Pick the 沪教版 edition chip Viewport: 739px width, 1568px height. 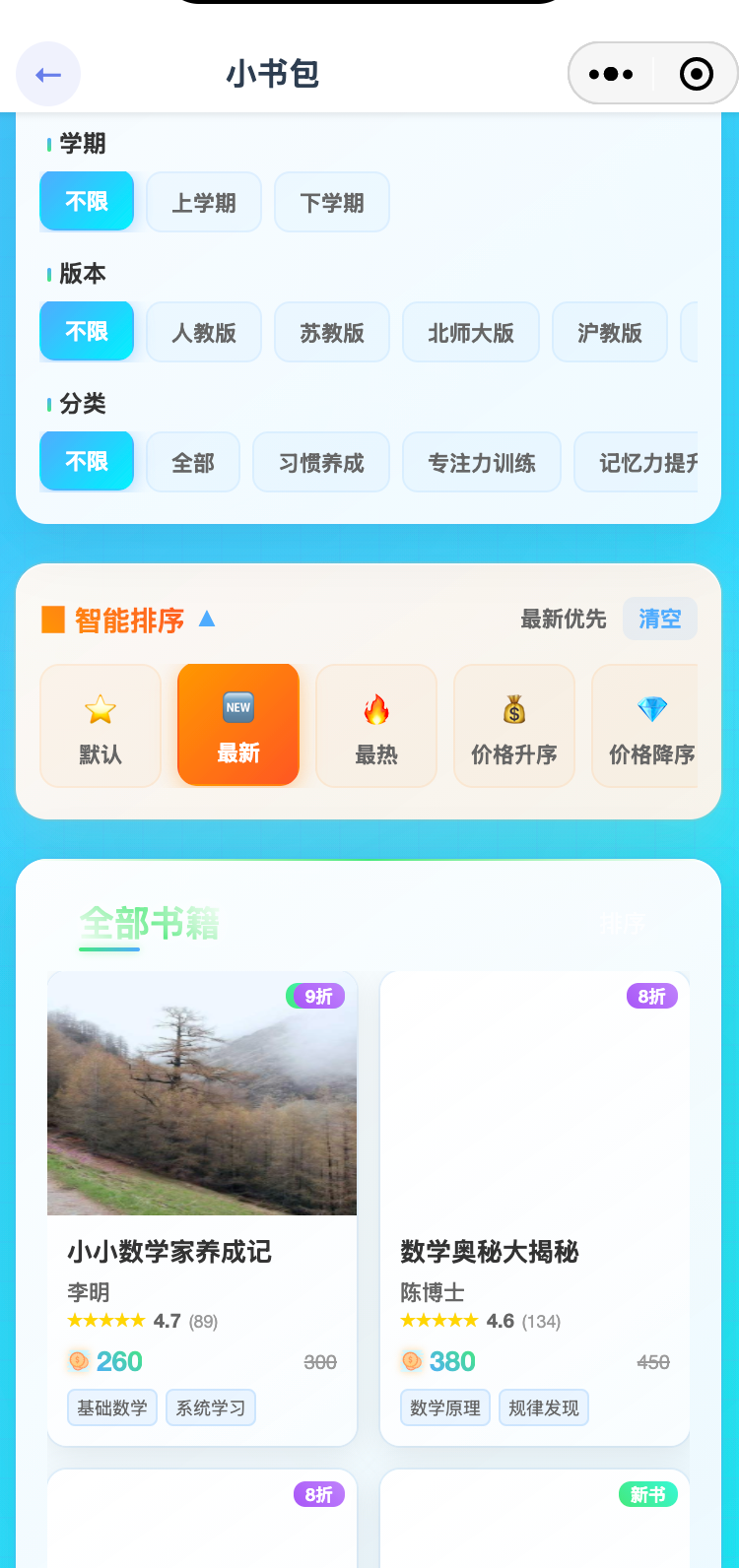(610, 333)
